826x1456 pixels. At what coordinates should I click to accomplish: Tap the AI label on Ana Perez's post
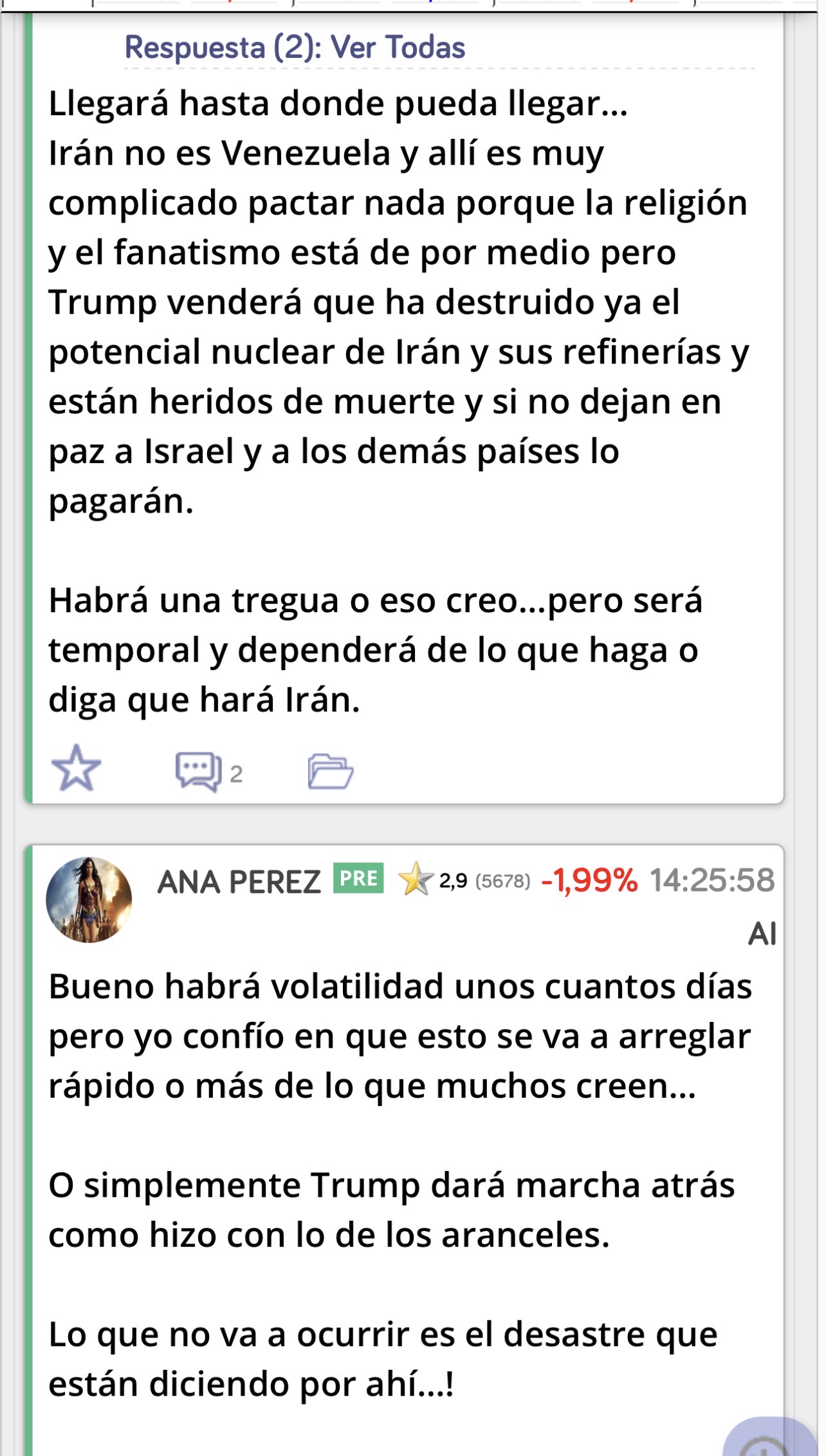coord(762,934)
